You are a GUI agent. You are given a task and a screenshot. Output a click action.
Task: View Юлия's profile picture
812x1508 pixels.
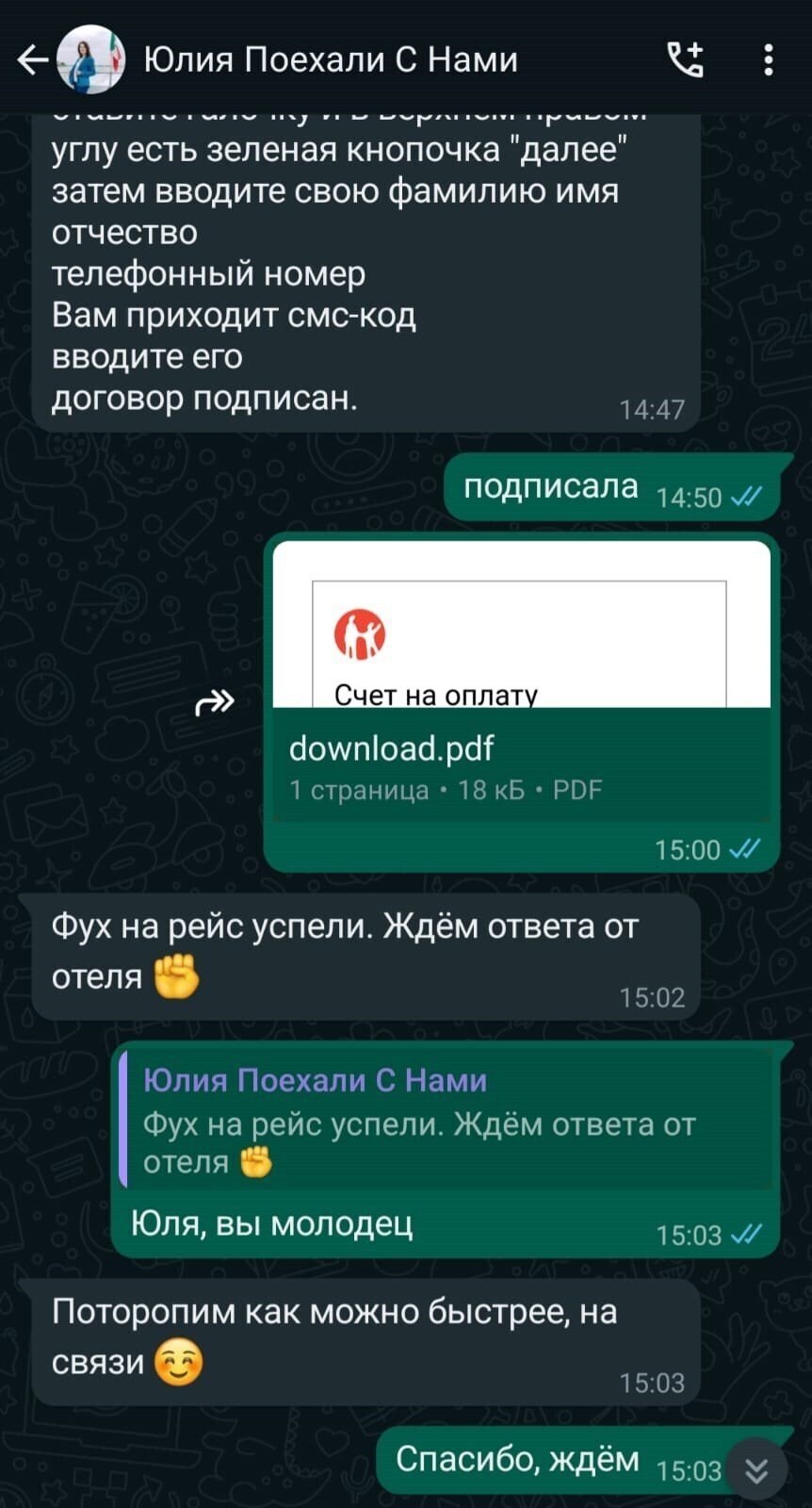(91, 60)
